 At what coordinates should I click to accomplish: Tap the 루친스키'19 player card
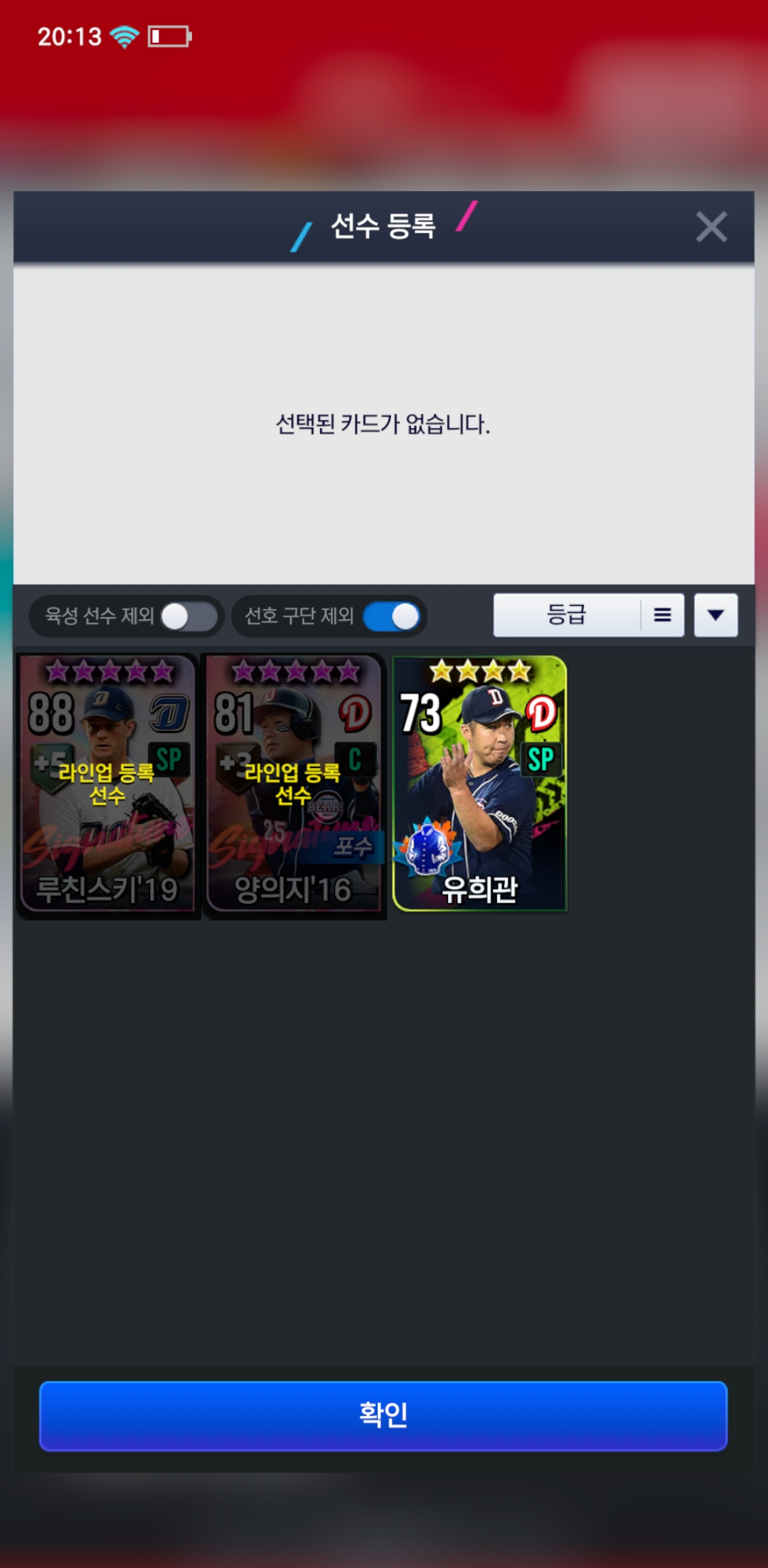point(107,784)
